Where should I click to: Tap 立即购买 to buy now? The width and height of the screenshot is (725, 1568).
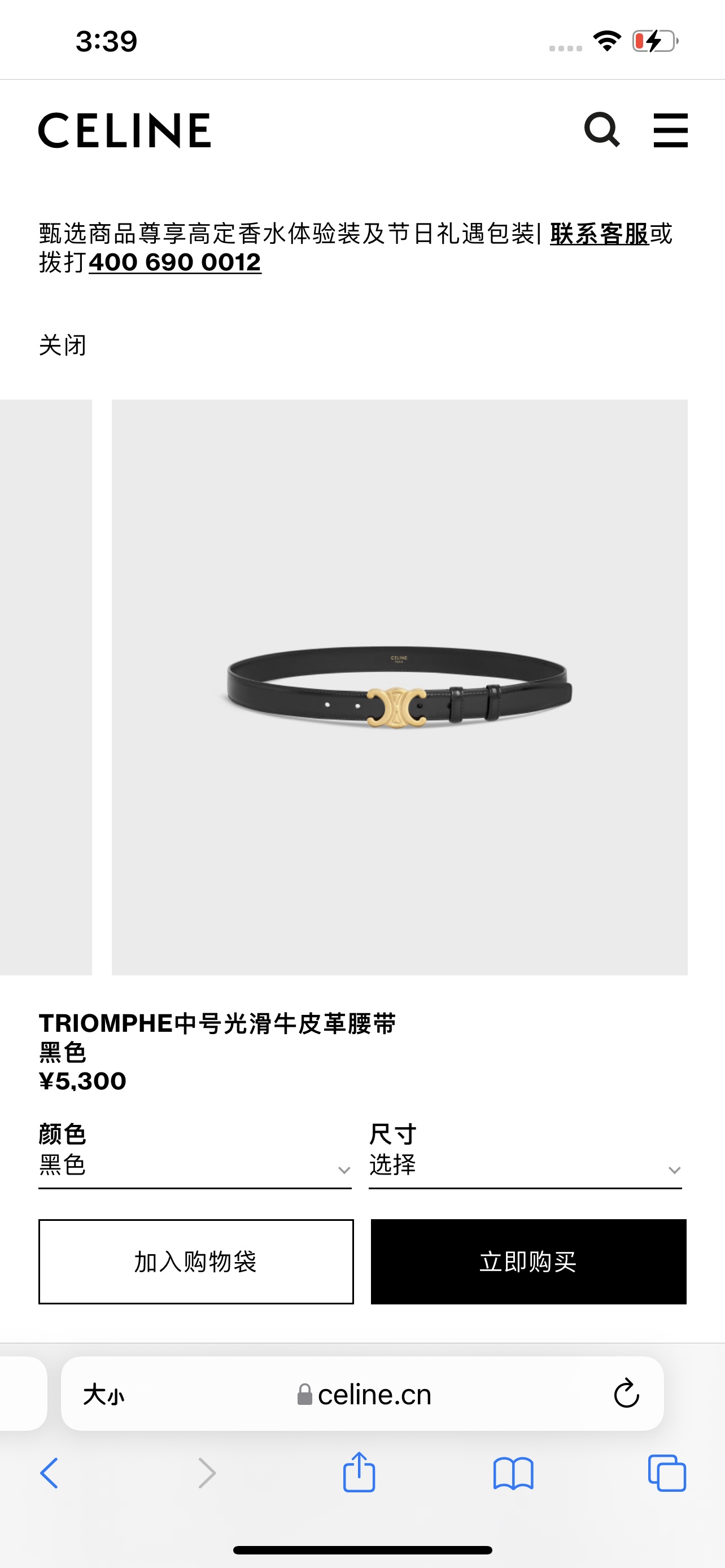529,1261
